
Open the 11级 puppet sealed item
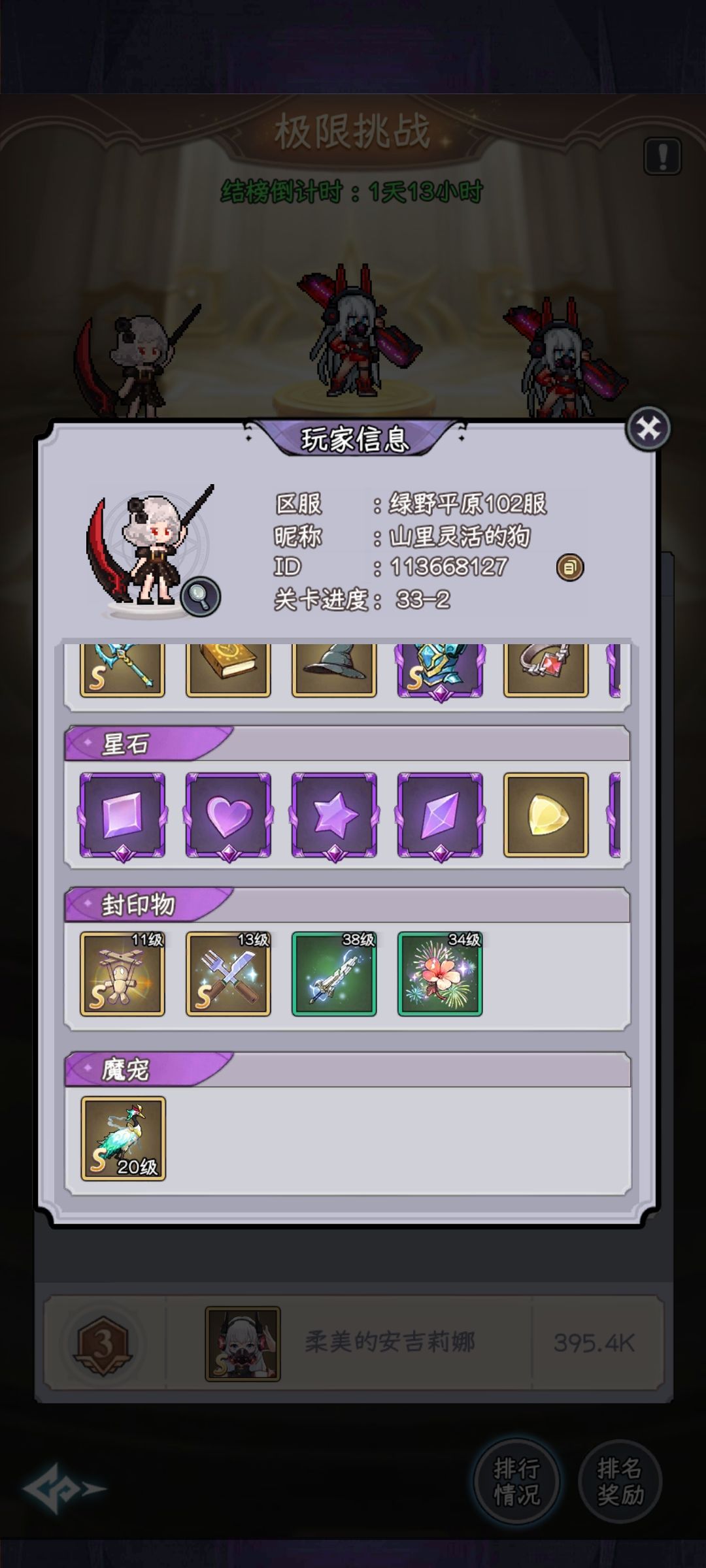click(122, 973)
